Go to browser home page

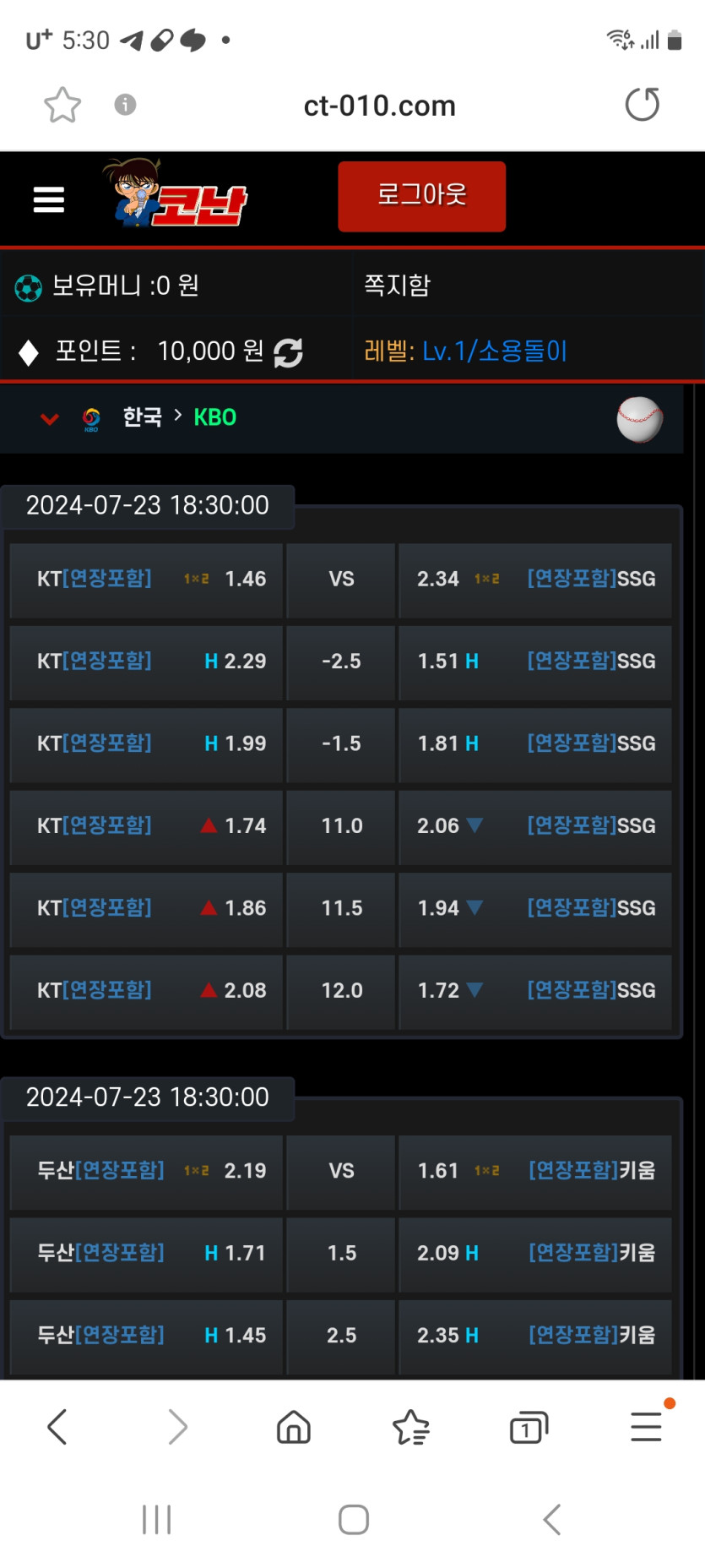point(294,1428)
